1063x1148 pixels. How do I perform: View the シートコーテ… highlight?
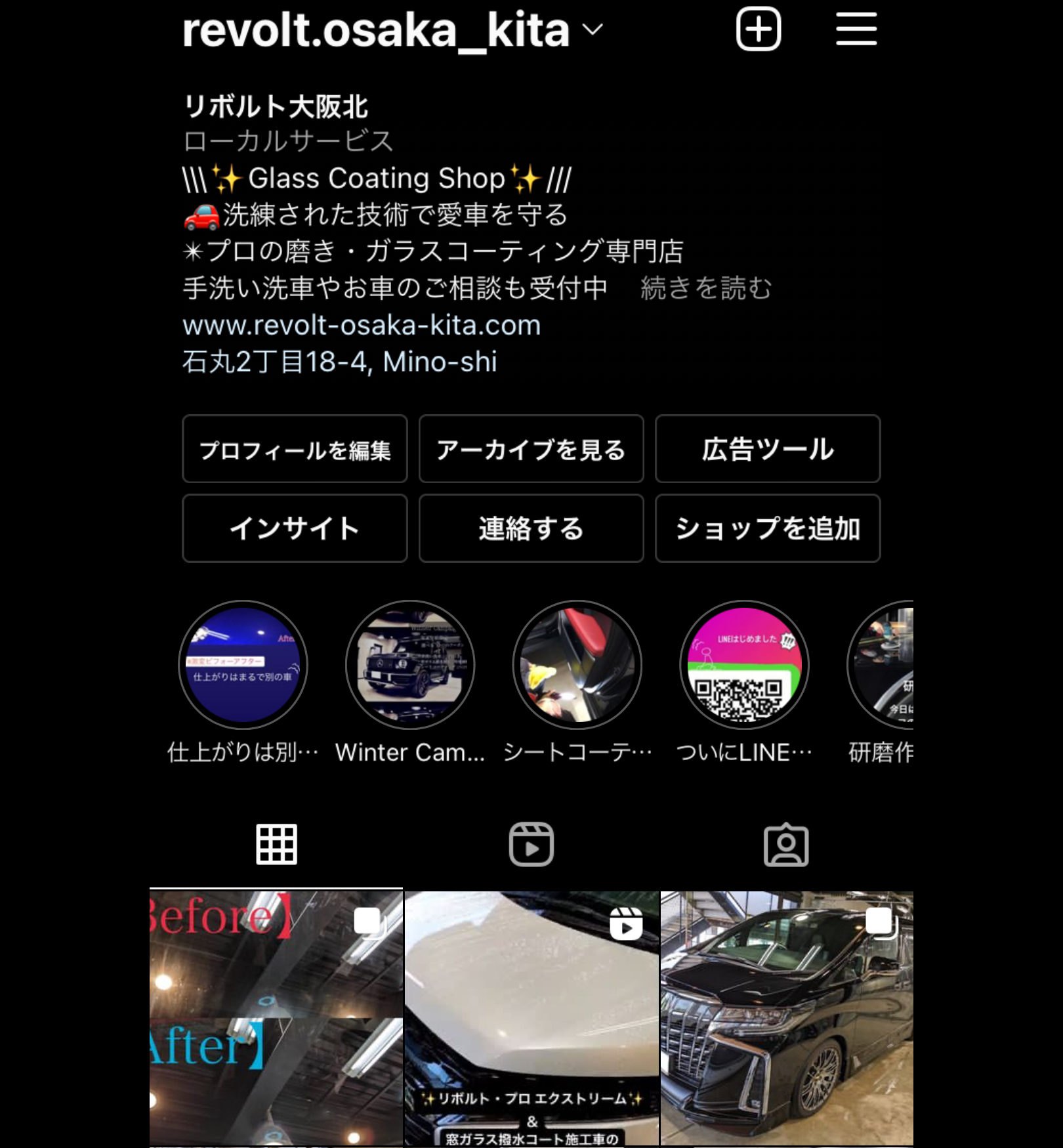[577, 665]
